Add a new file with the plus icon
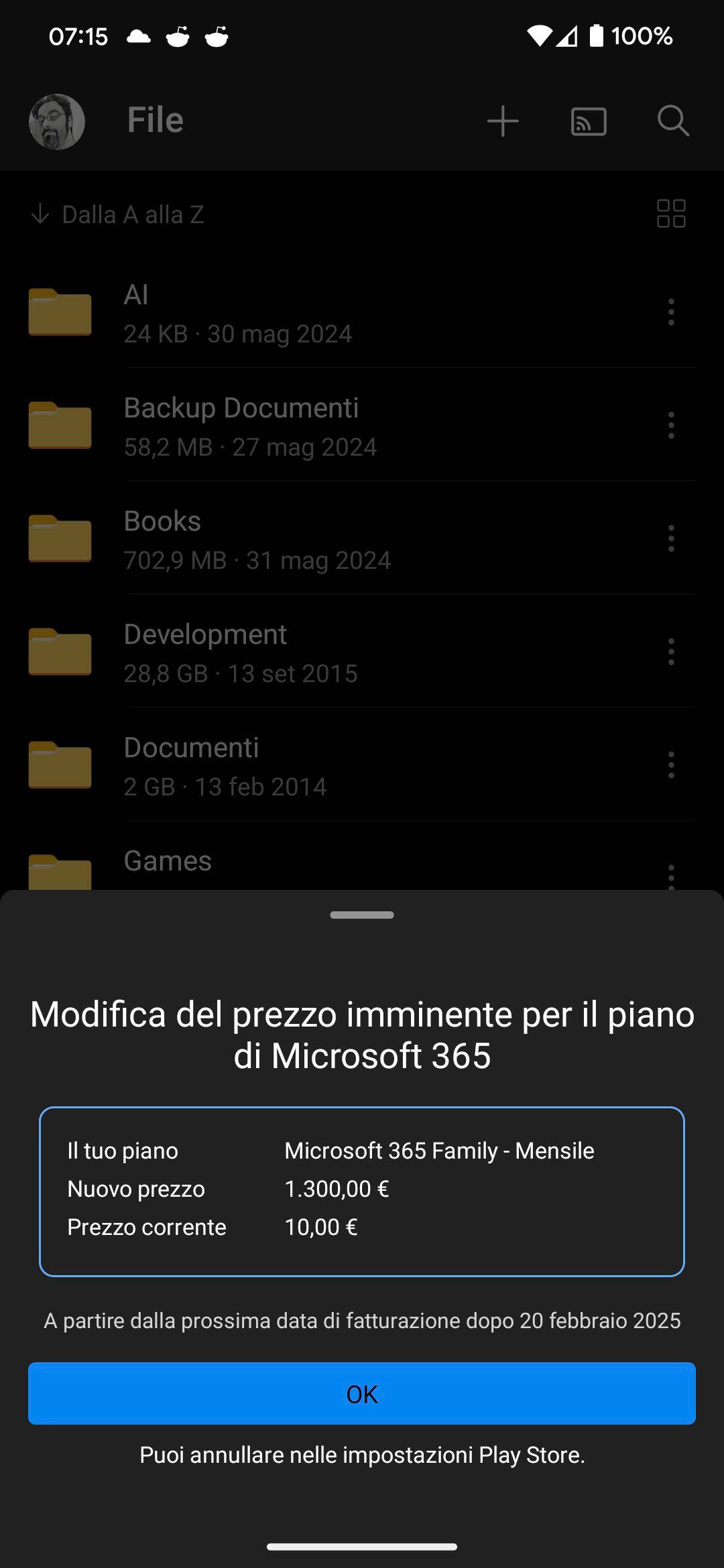 click(503, 121)
